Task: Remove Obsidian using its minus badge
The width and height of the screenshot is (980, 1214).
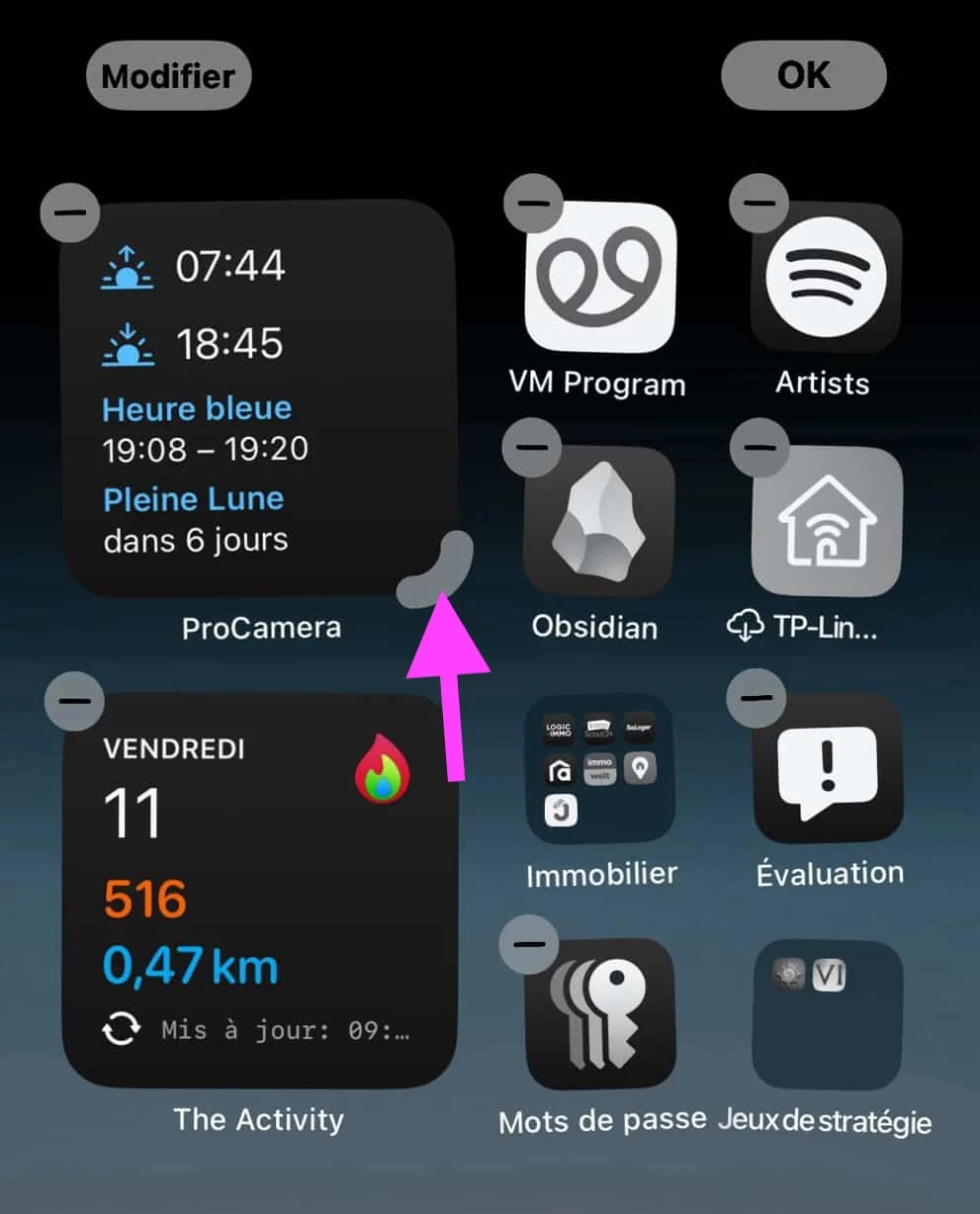Action: (x=532, y=447)
